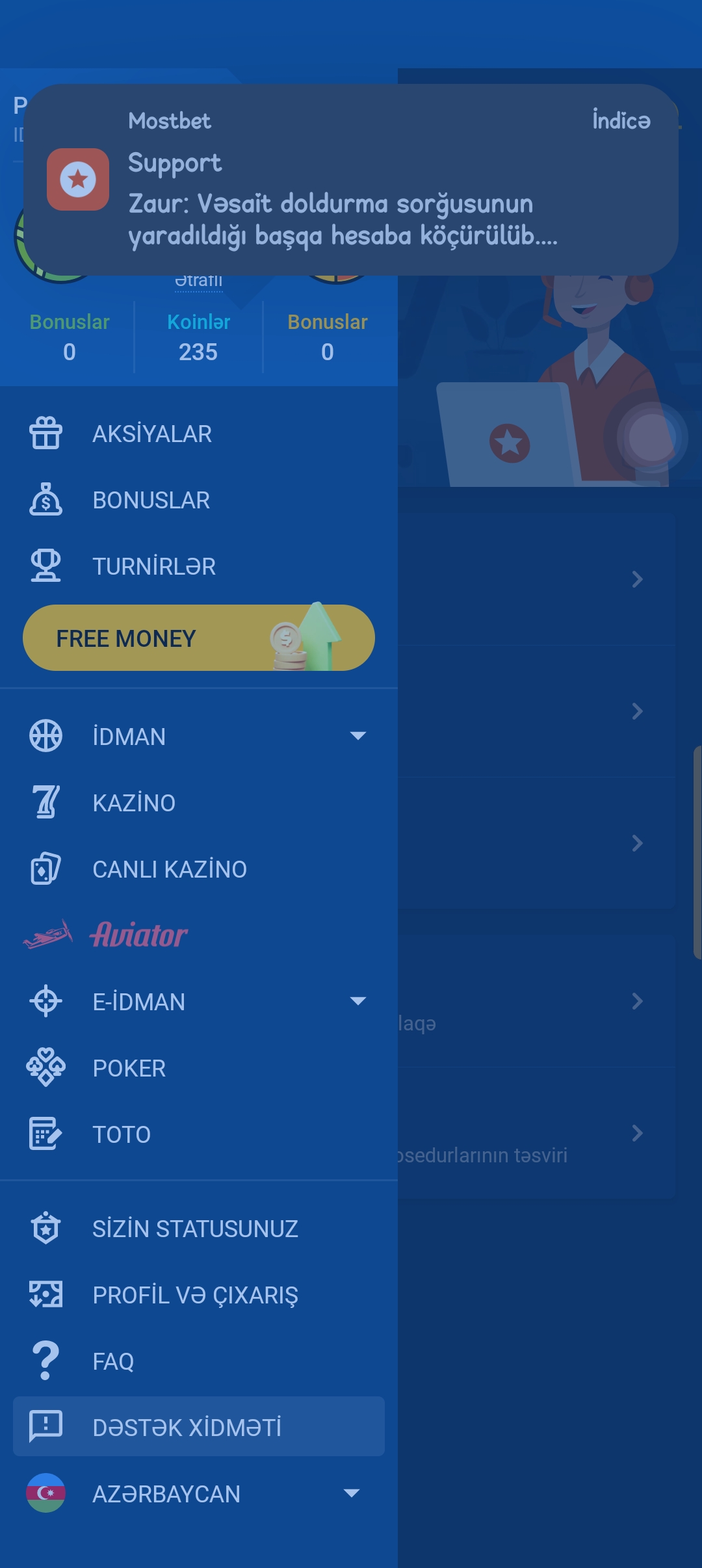The height and width of the screenshot is (1568, 702).
Task: Open the FAQ page
Action: [x=199, y=1361]
